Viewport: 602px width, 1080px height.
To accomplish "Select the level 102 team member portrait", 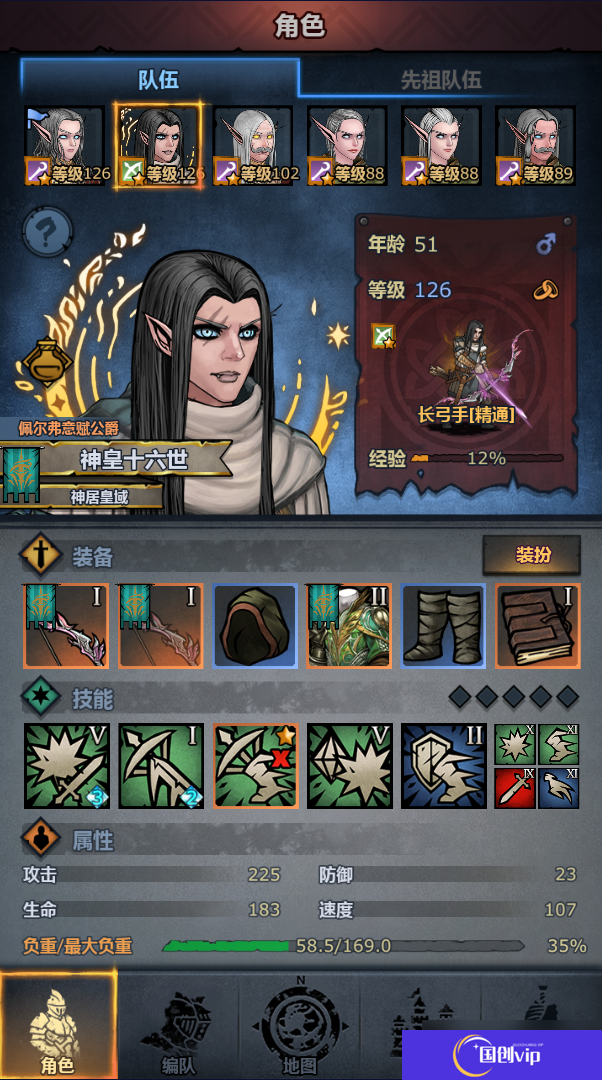I will (x=253, y=146).
